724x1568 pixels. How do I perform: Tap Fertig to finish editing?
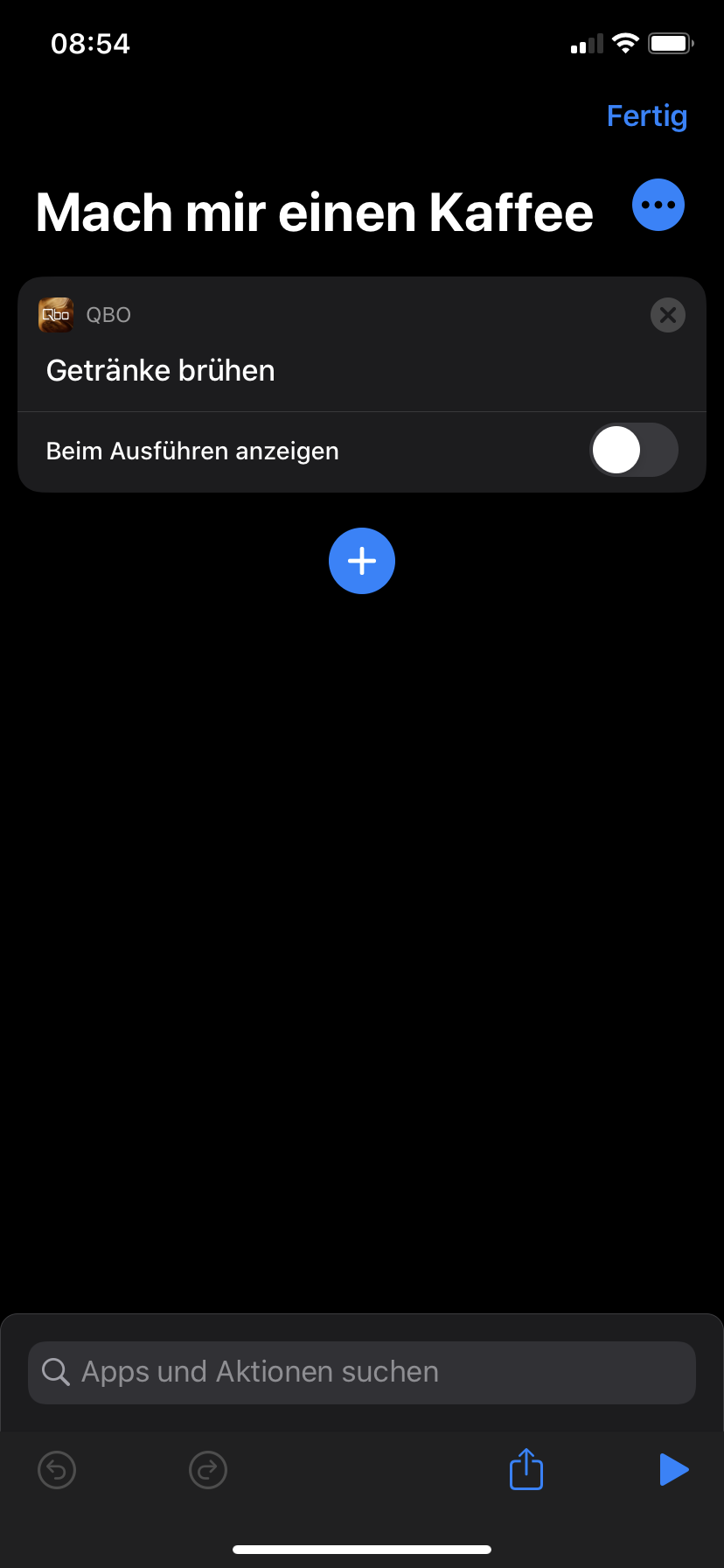point(646,116)
